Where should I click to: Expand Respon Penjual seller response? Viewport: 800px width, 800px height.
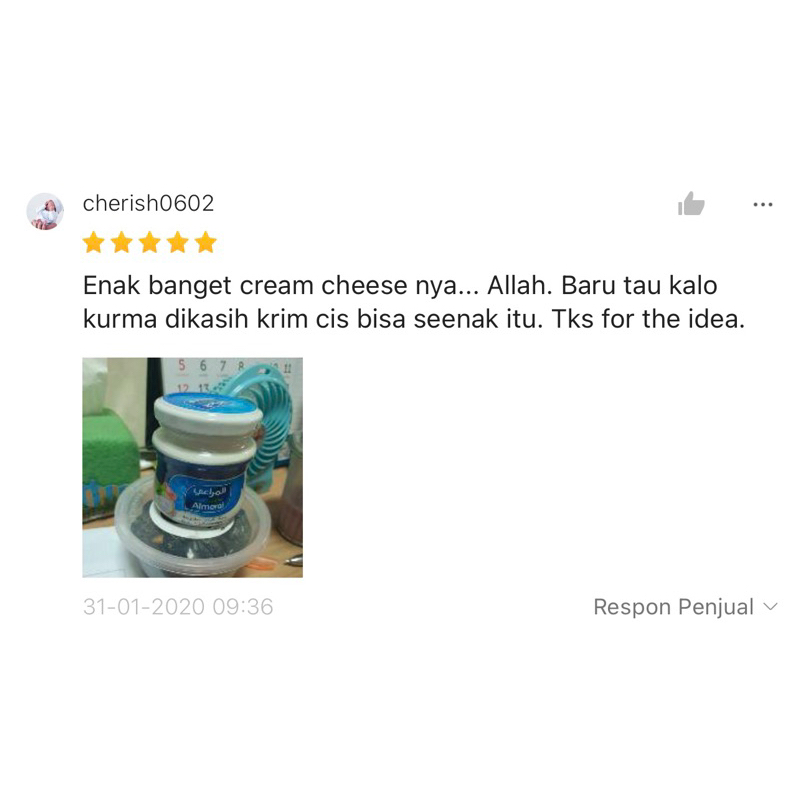click(x=685, y=607)
